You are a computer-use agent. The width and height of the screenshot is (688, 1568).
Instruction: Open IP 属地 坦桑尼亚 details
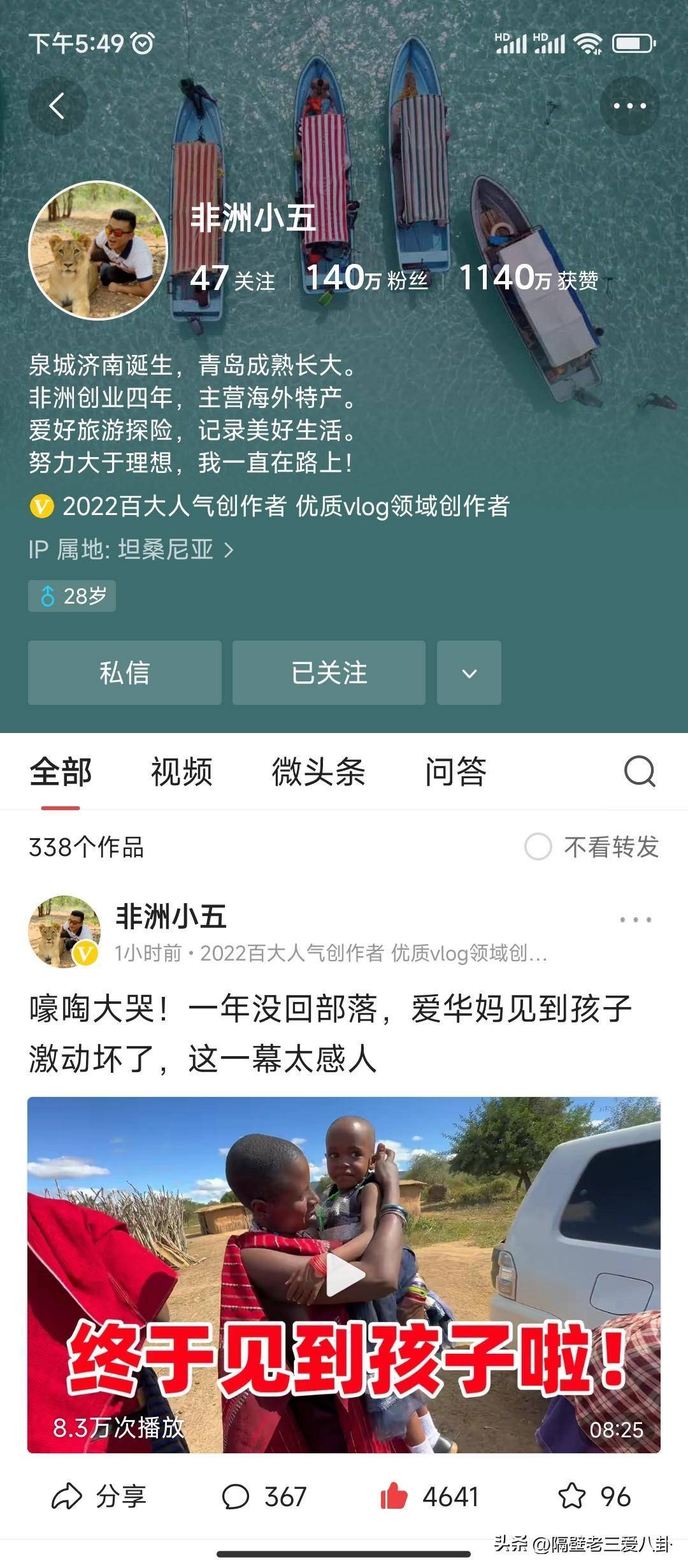(131, 549)
